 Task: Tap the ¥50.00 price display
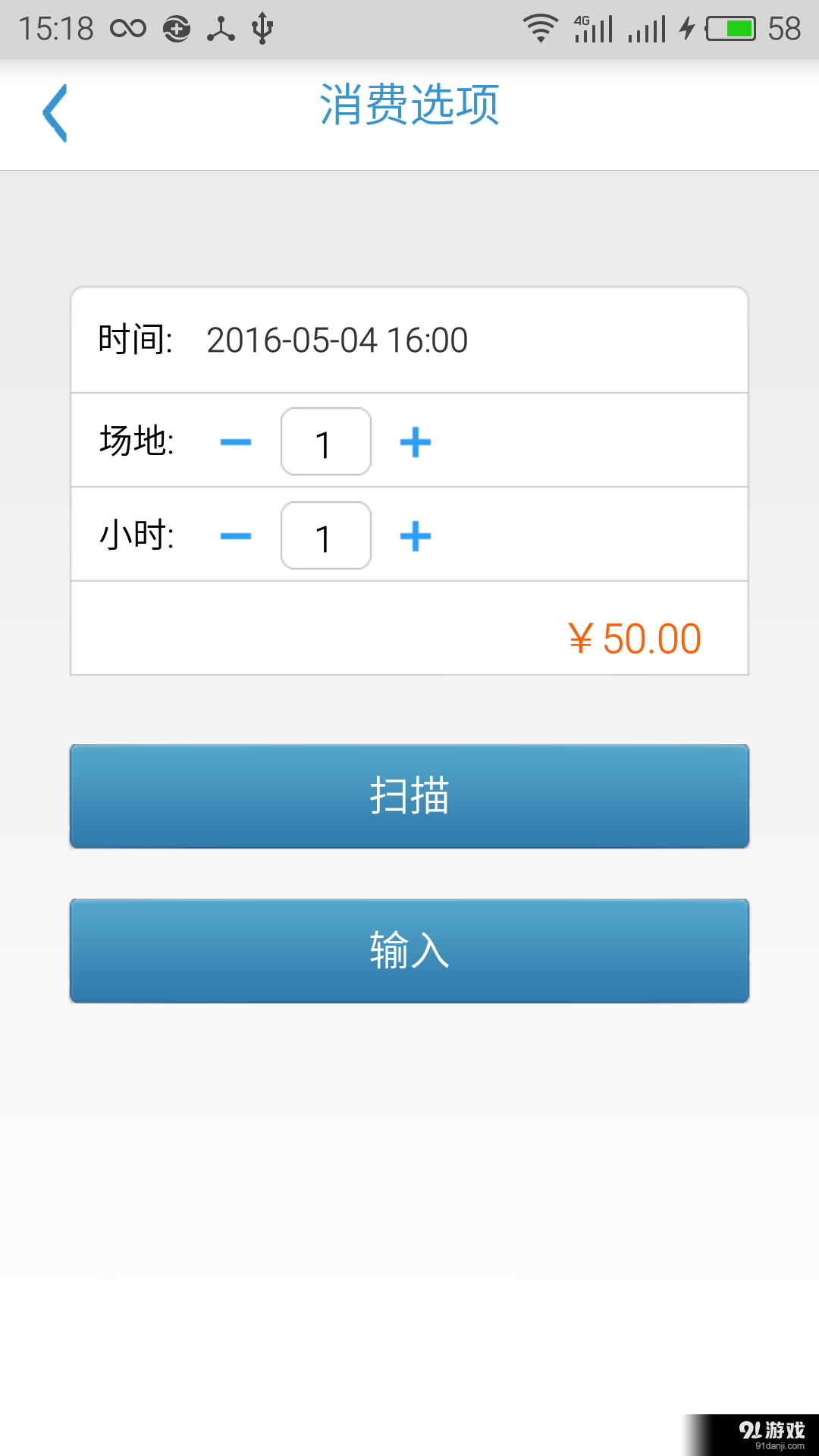(635, 637)
